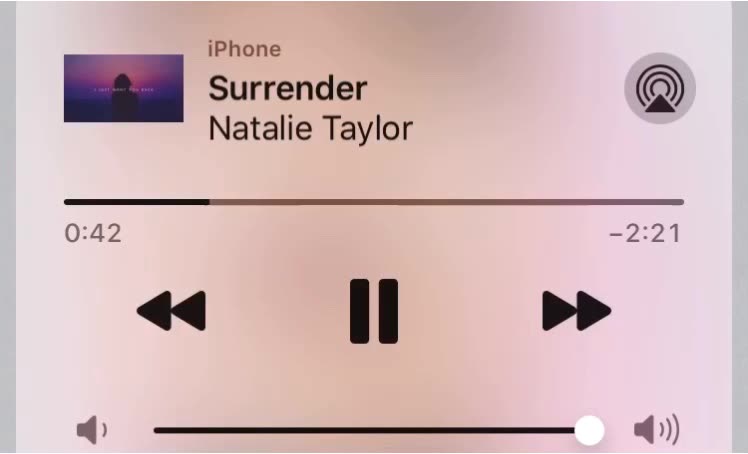The width and height of the screenshot is (748, 454).
Task: Open the Surrender album artwork
Action: point(123,88)
